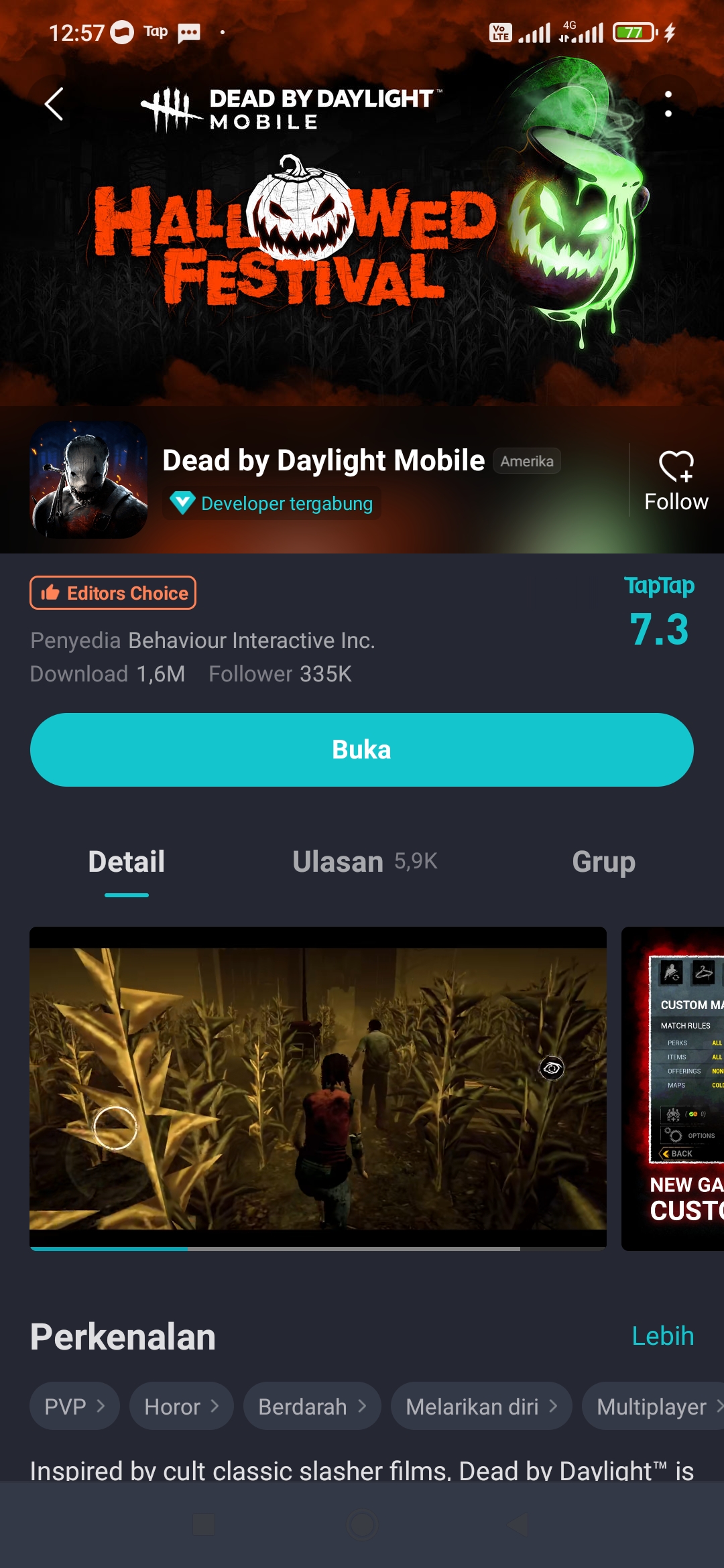Tap the Buka button to open game
The width and height of the screenshot is (724, 1568).
[x=362, y=750]
